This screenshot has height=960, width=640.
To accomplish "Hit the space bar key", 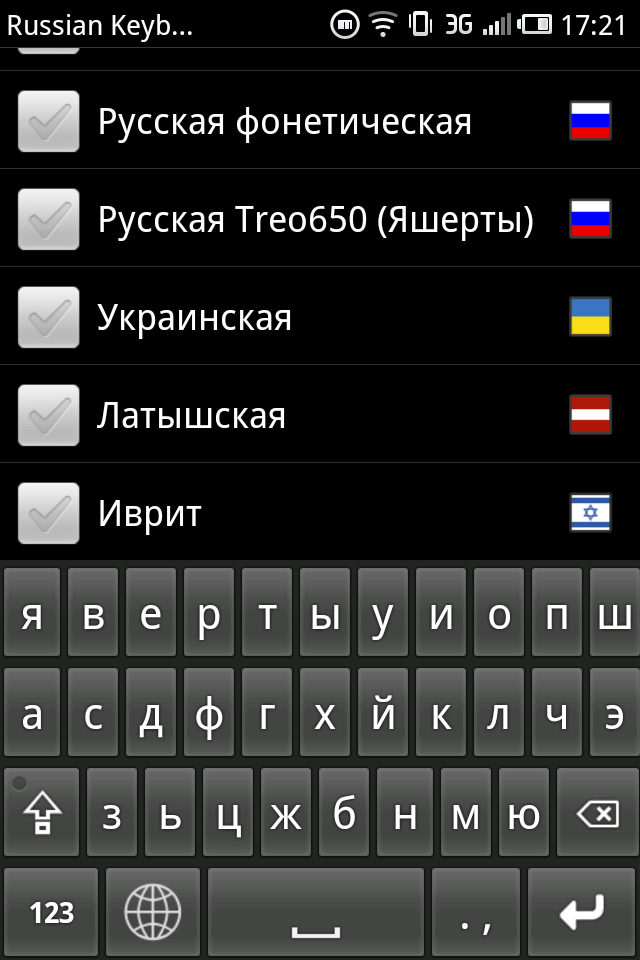I will (316, 911).
